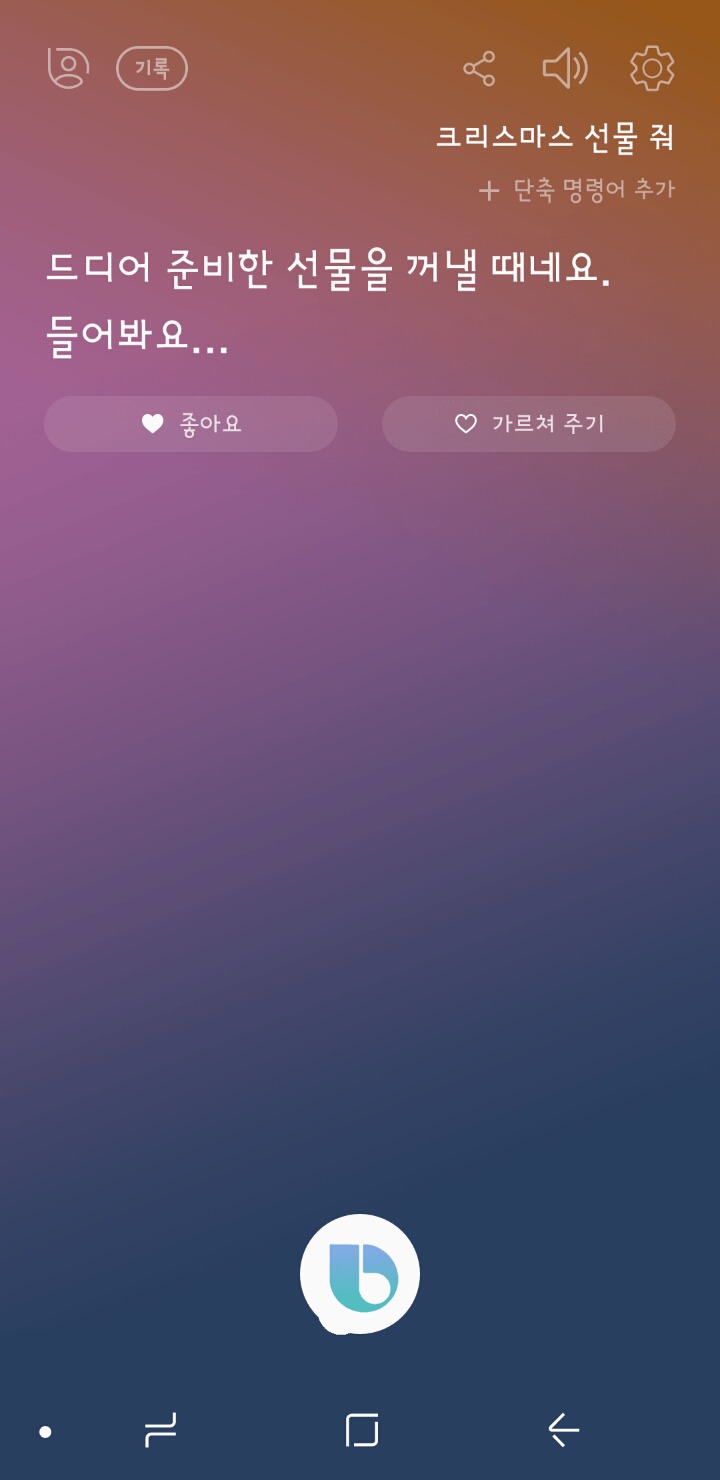Viewport: 720px width, 1480px height.
Task: Tap the Bixby logo to start listening
Action: coord(359,1272)
